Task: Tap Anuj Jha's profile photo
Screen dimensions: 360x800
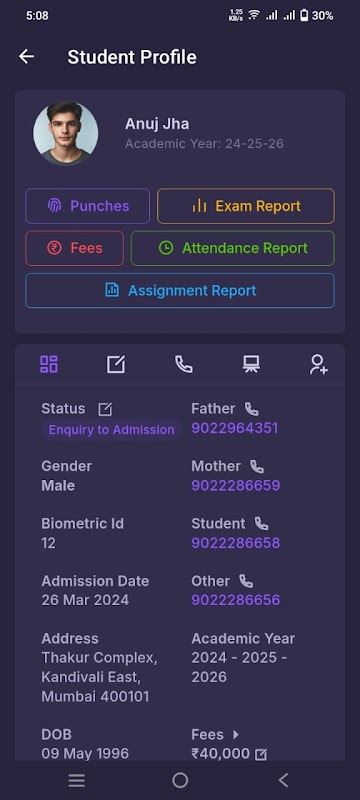Action: pyautogui.click(x=66, y=133)
